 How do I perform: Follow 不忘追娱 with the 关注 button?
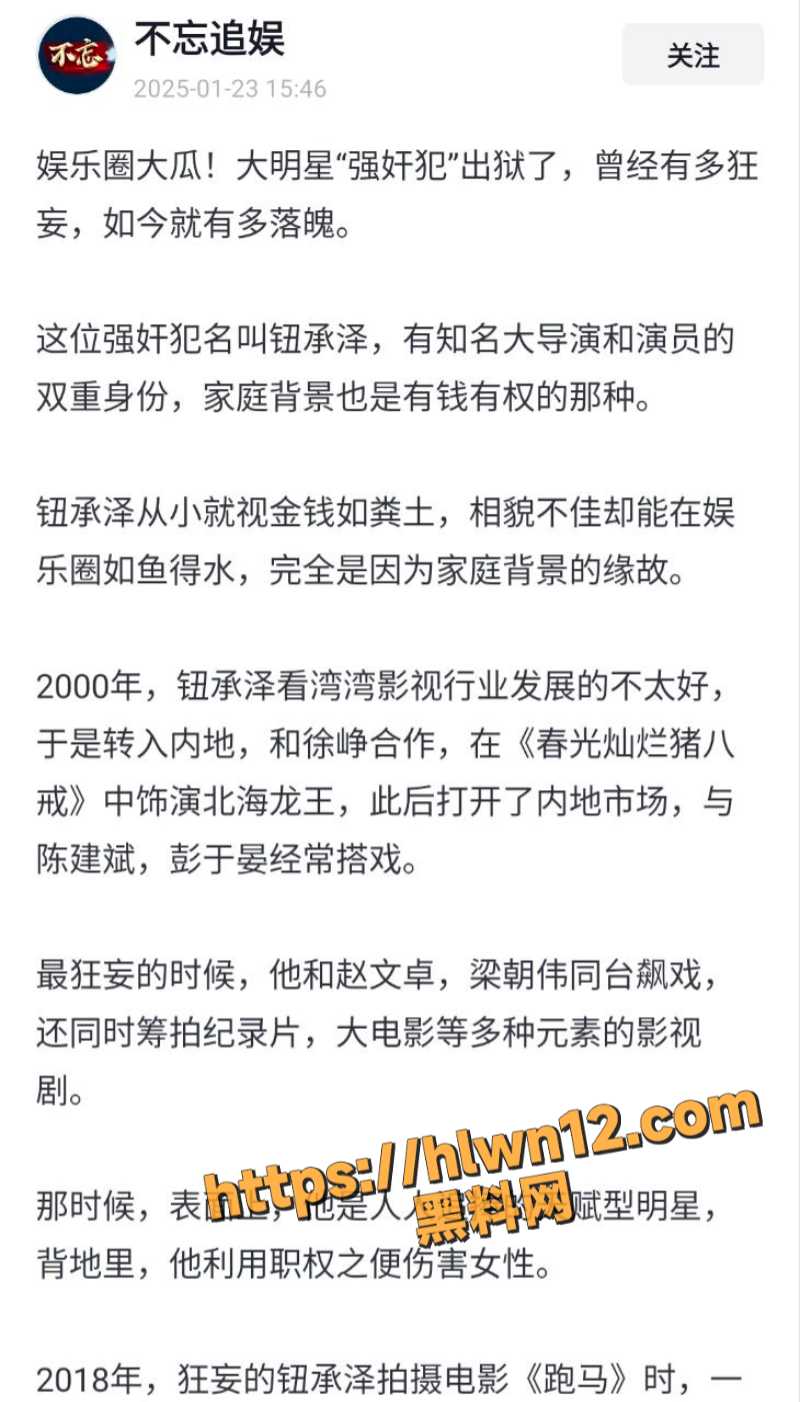pyautogui.click(x=693, y=55)
